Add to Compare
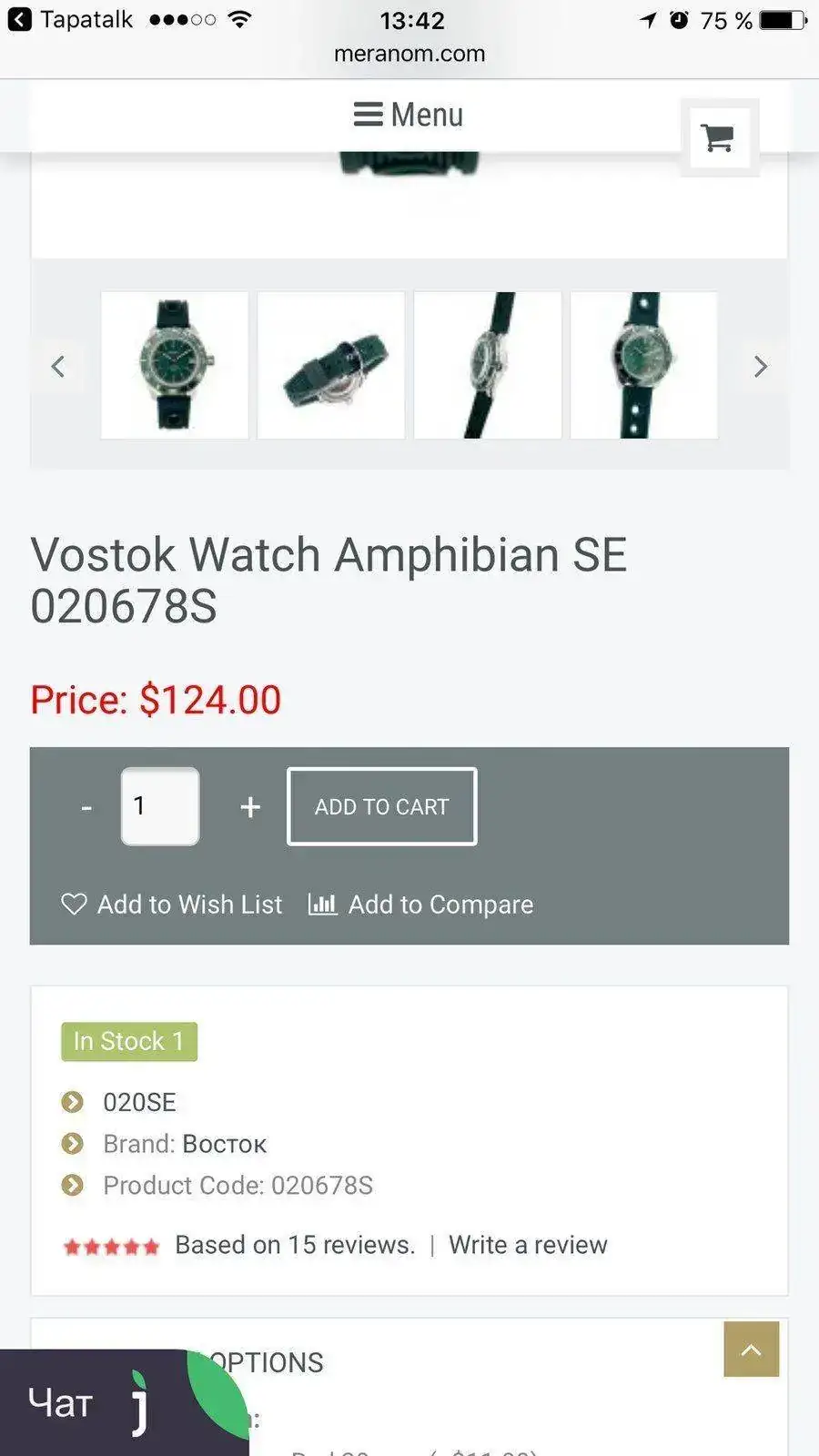The height and width of the screenshot is (1456, 819). tap(421, 905)
